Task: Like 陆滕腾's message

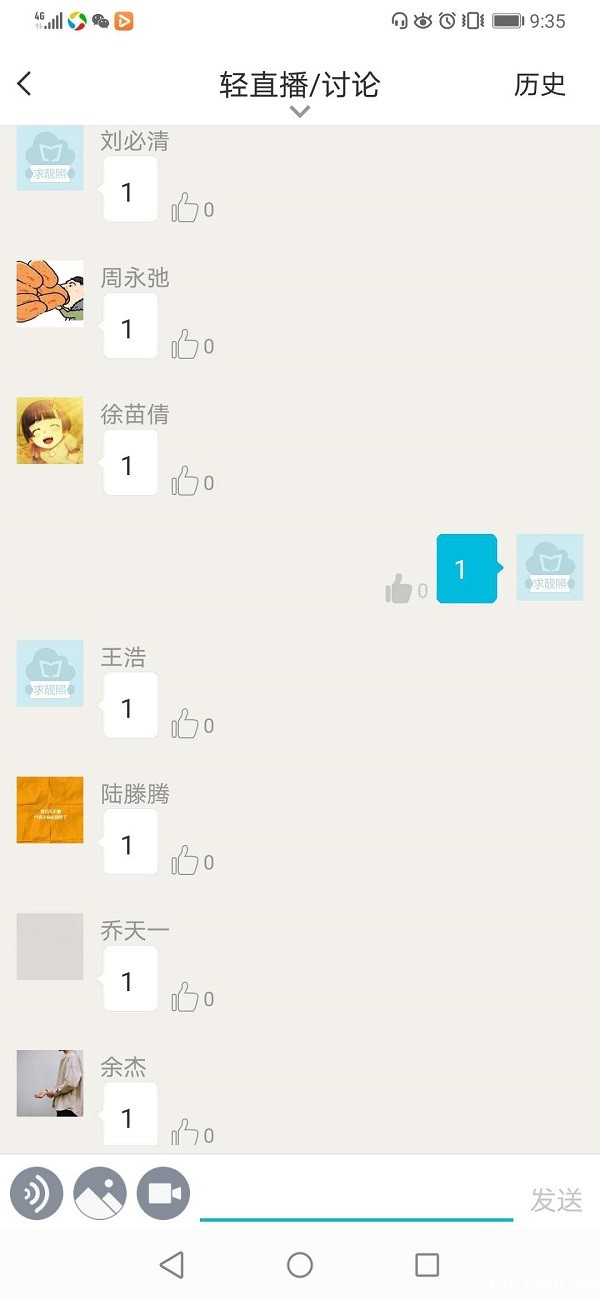Action: [185, 861]
